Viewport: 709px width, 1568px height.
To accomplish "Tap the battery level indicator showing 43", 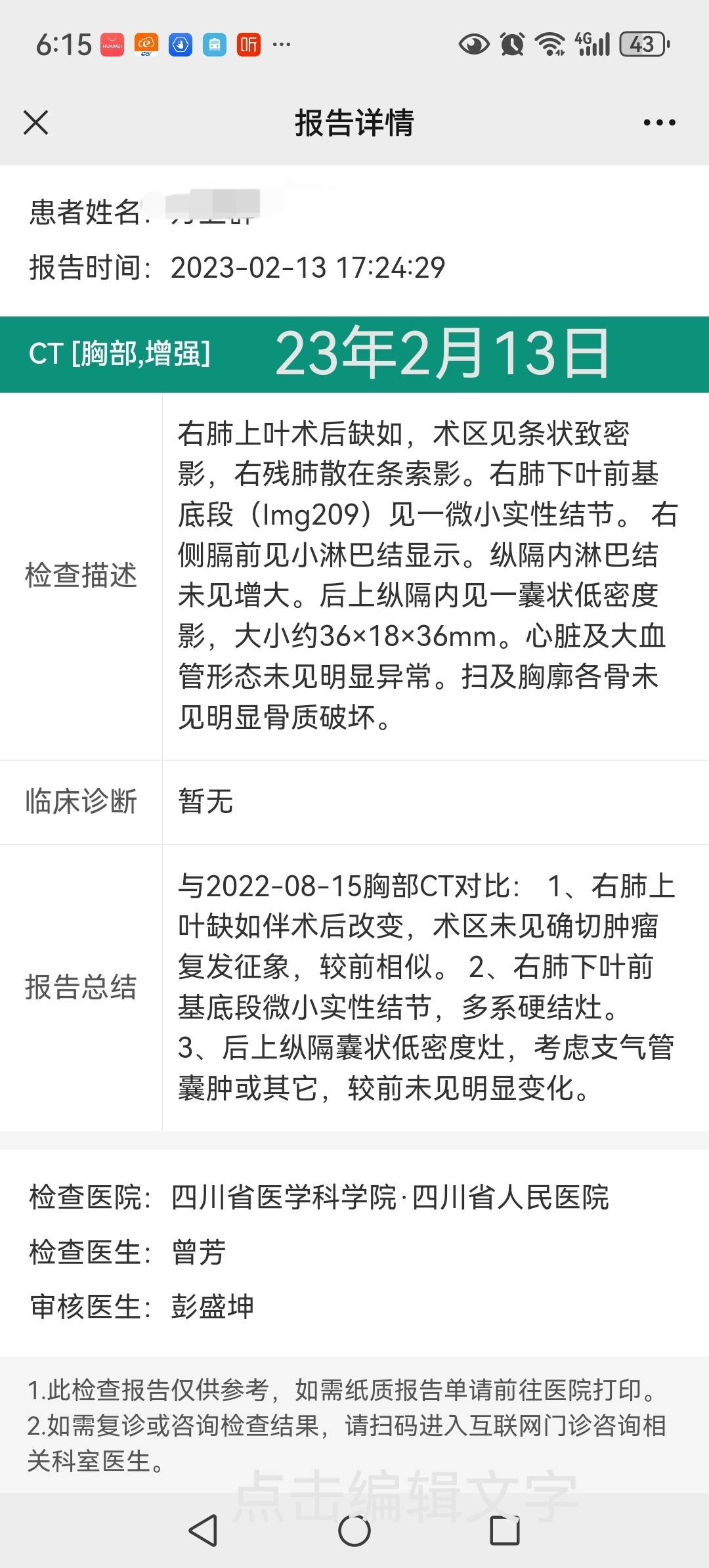I will [641, 45].
